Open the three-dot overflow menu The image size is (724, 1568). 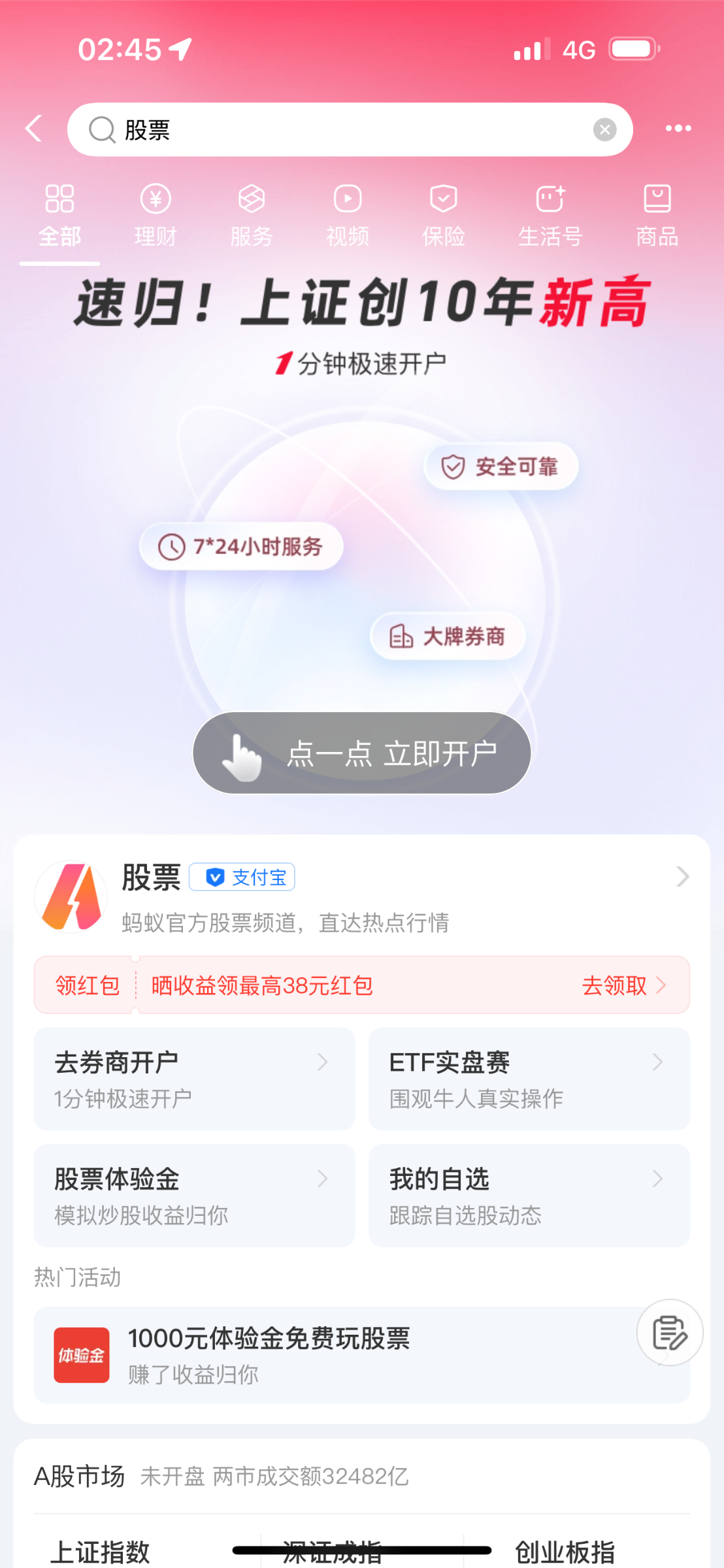[x=678, y=129]
